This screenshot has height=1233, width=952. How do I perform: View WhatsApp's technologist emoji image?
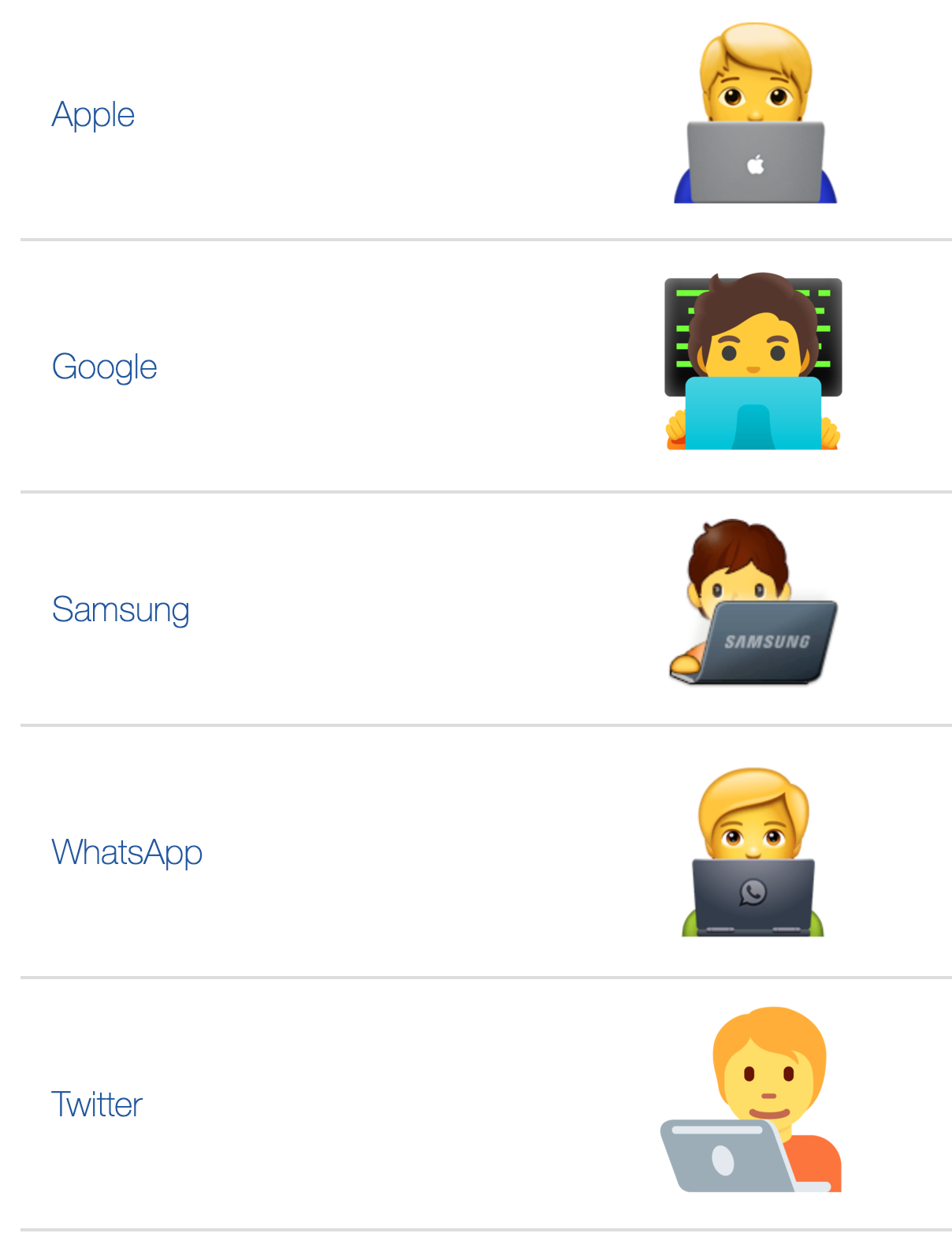pyautogui.click(x=753, y=852)
